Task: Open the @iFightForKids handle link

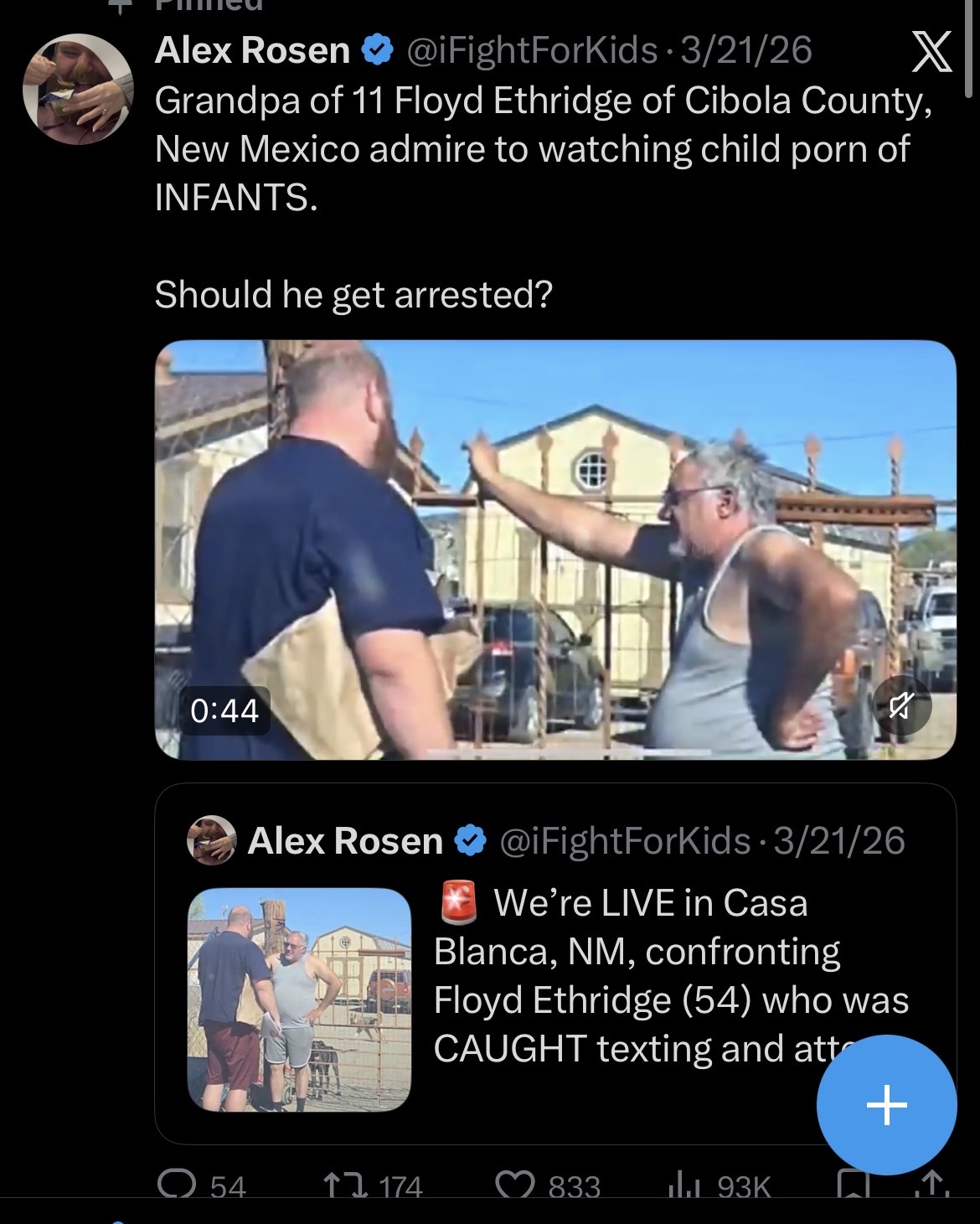Action: click(532, 50)
